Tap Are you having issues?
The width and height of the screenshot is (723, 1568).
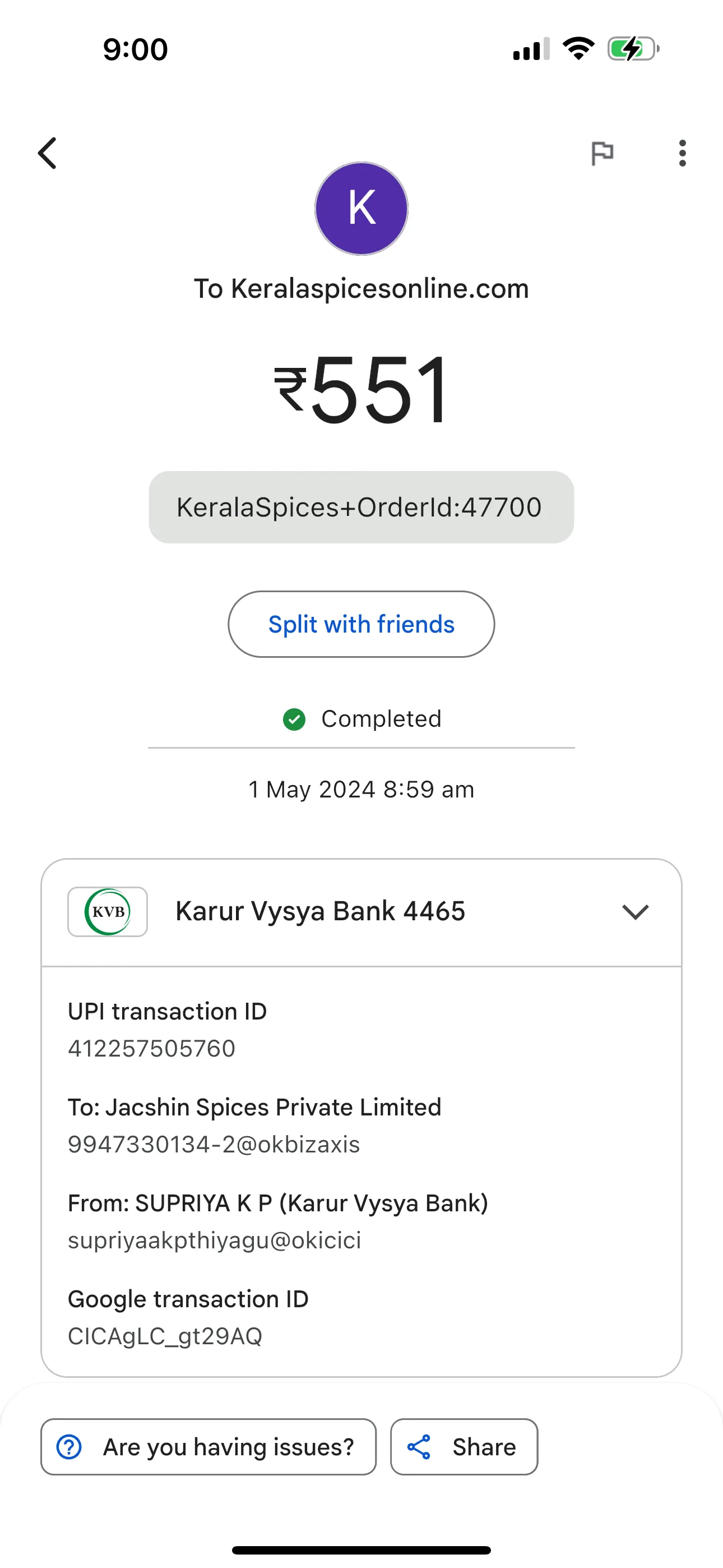tap(208, 1447)
